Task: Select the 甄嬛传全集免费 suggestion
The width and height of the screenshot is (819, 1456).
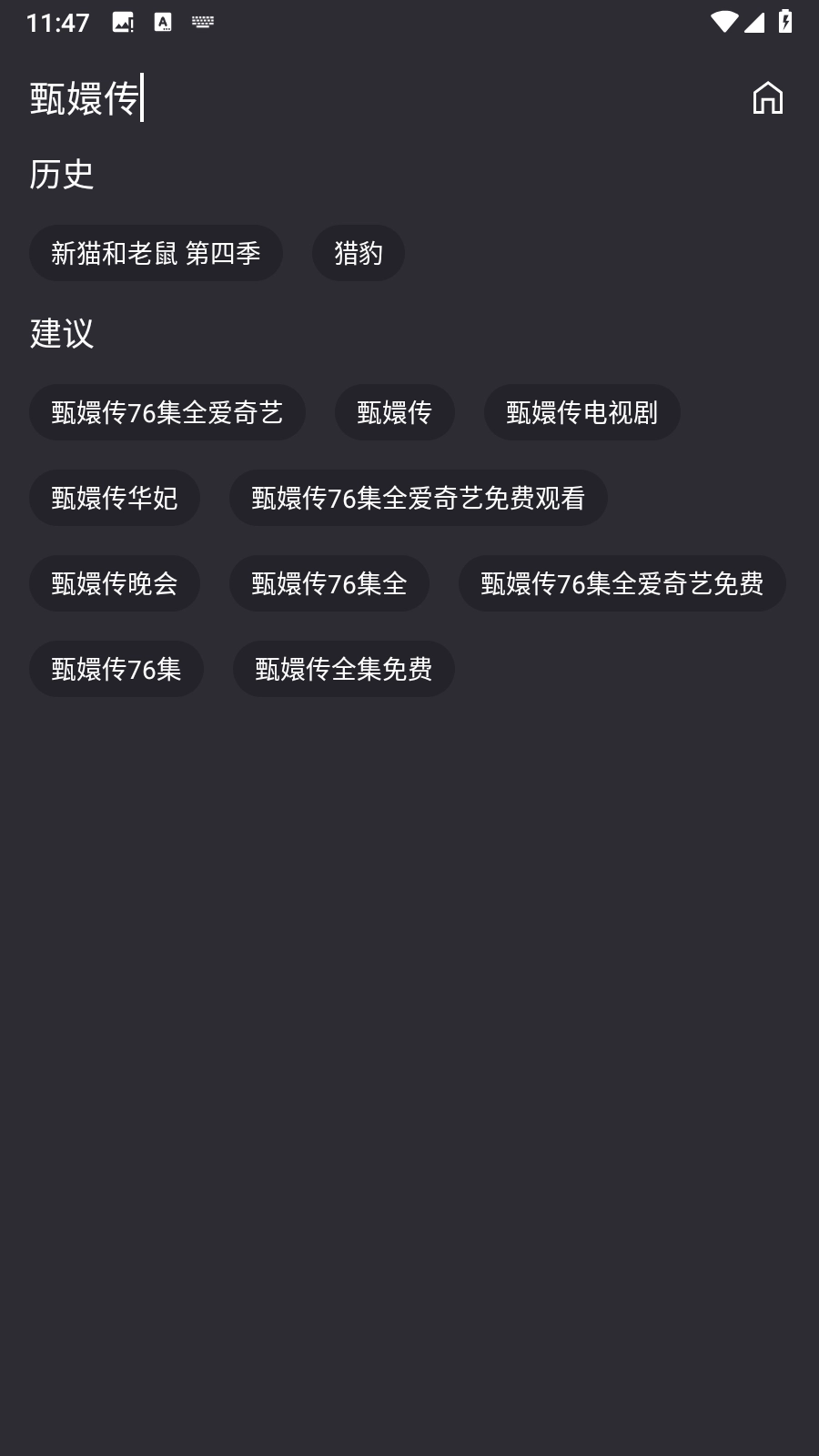Action: [345, 669]
